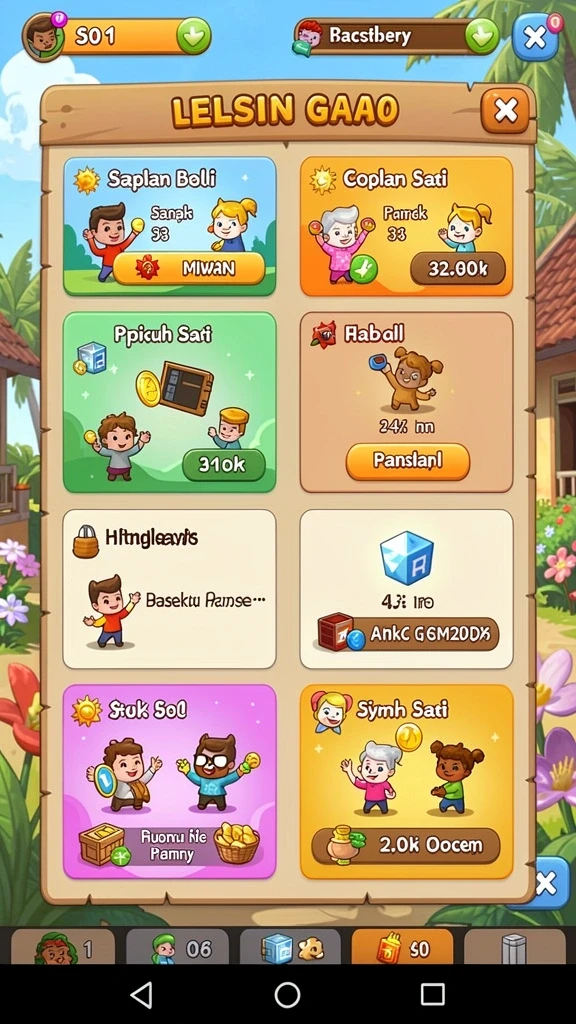576x1024 pixels.
Task: Go to the system home screen
Action: click(287, 995)
